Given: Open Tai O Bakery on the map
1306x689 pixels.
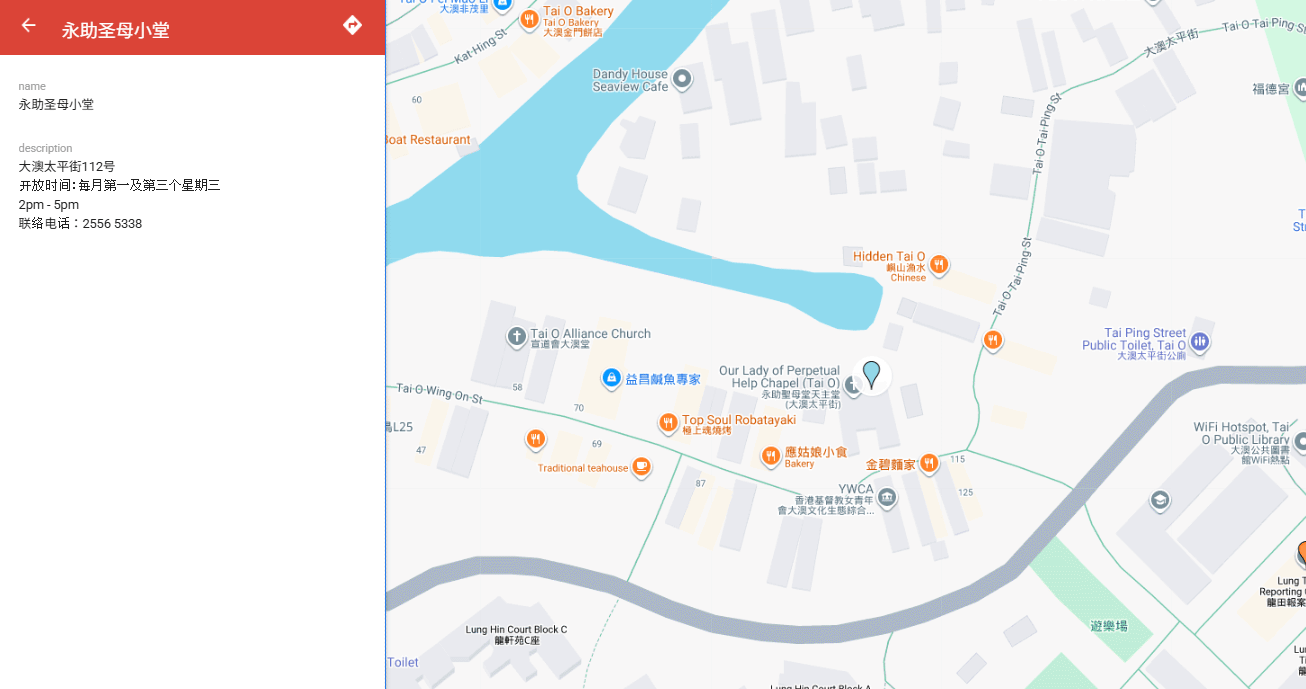Looking at the screenshot, I should 529,18.
